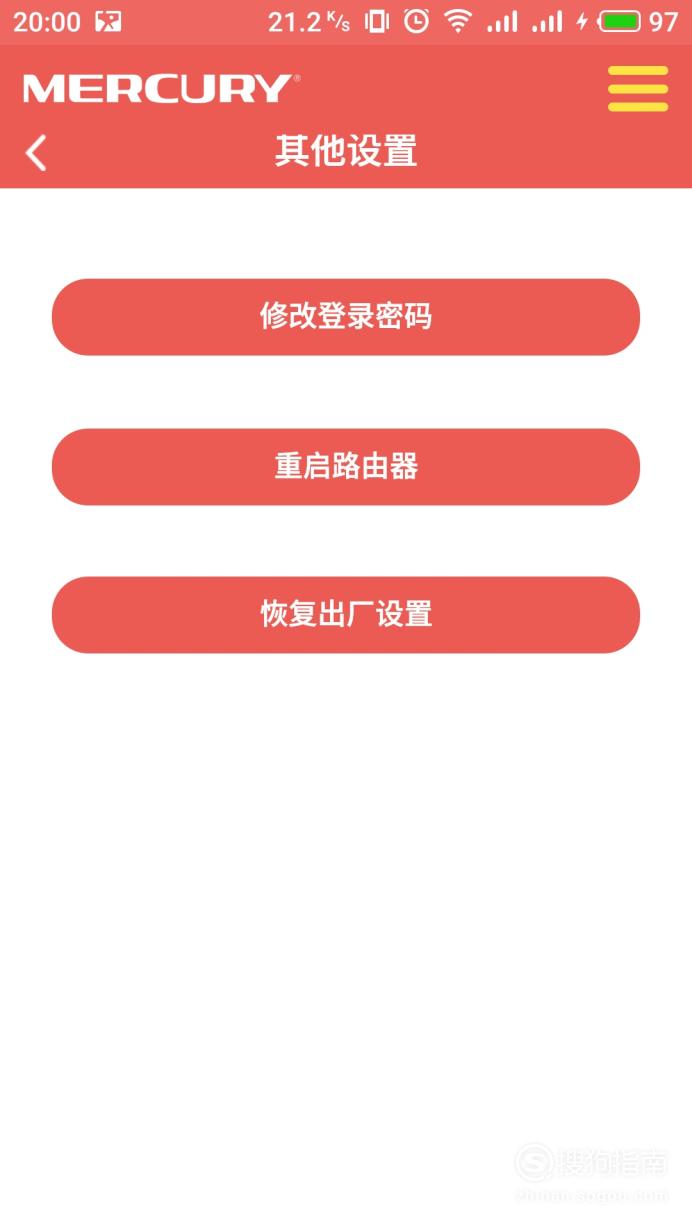
Task: Open the yellow hamburger menu
Action: pyautogui.click(x=638, y=88)
